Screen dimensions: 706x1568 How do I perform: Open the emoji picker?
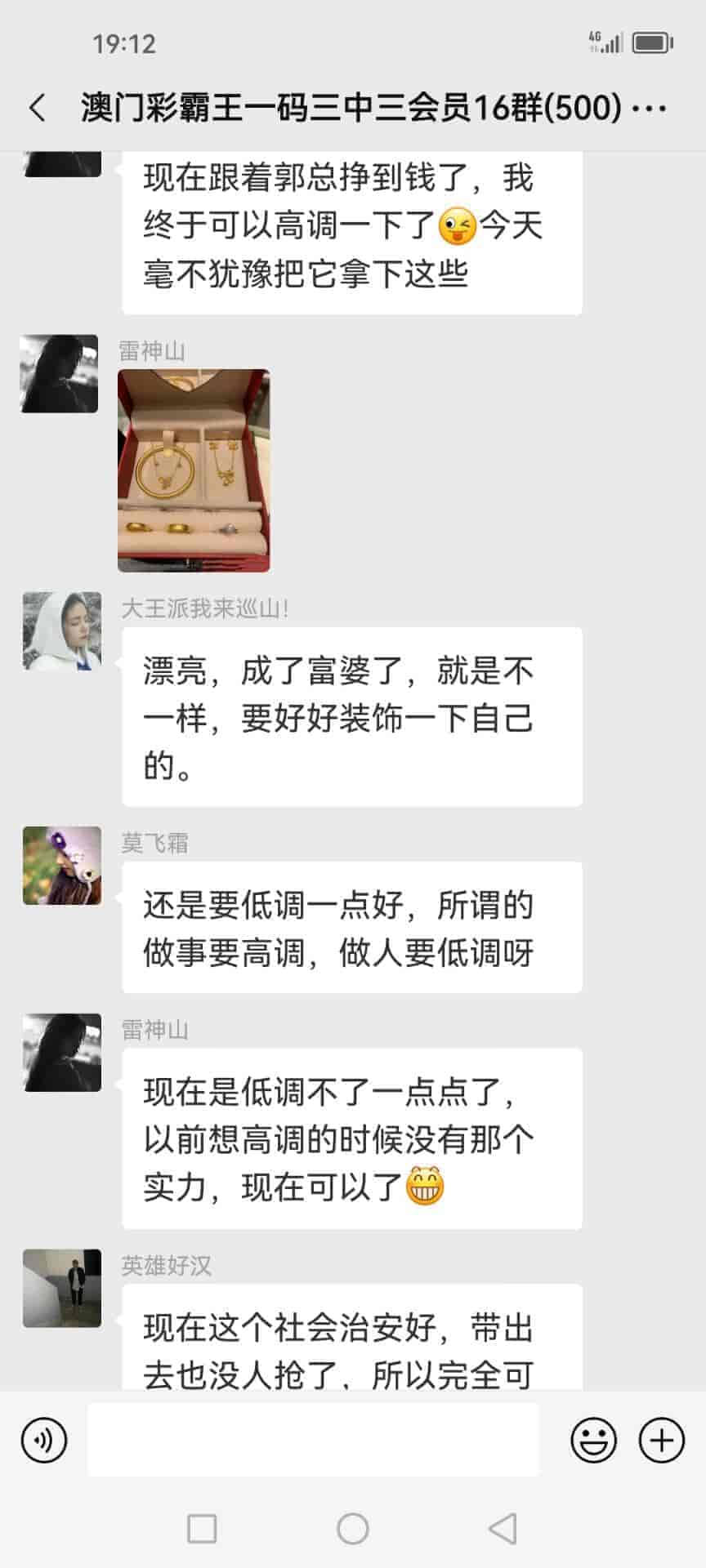point(593,1440)
